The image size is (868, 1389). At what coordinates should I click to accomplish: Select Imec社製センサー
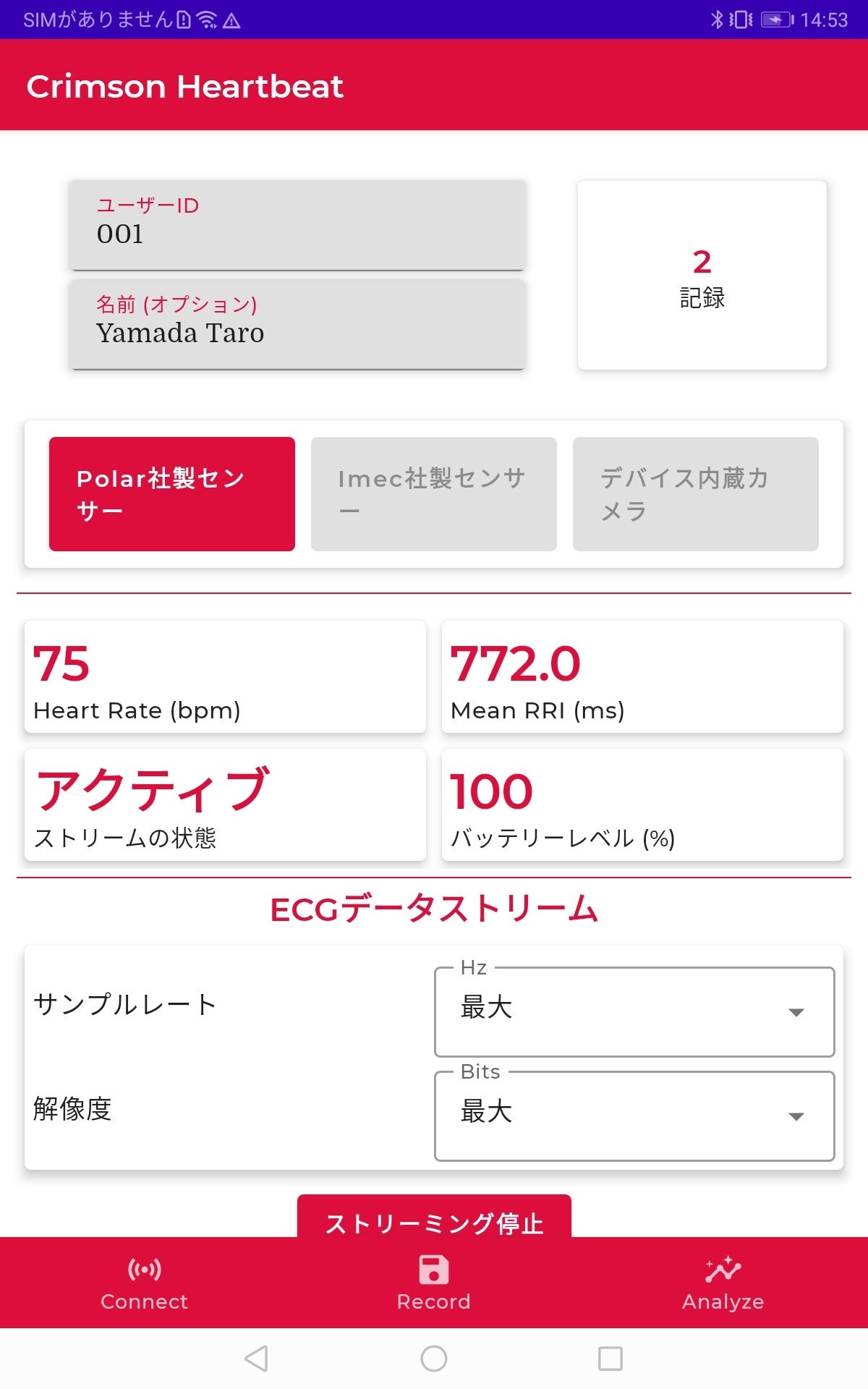(433, 494)
